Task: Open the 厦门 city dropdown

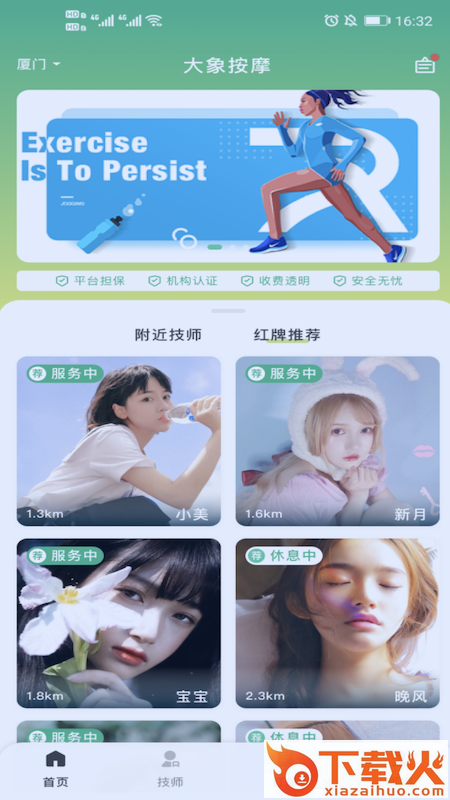Action: [38, 65]
